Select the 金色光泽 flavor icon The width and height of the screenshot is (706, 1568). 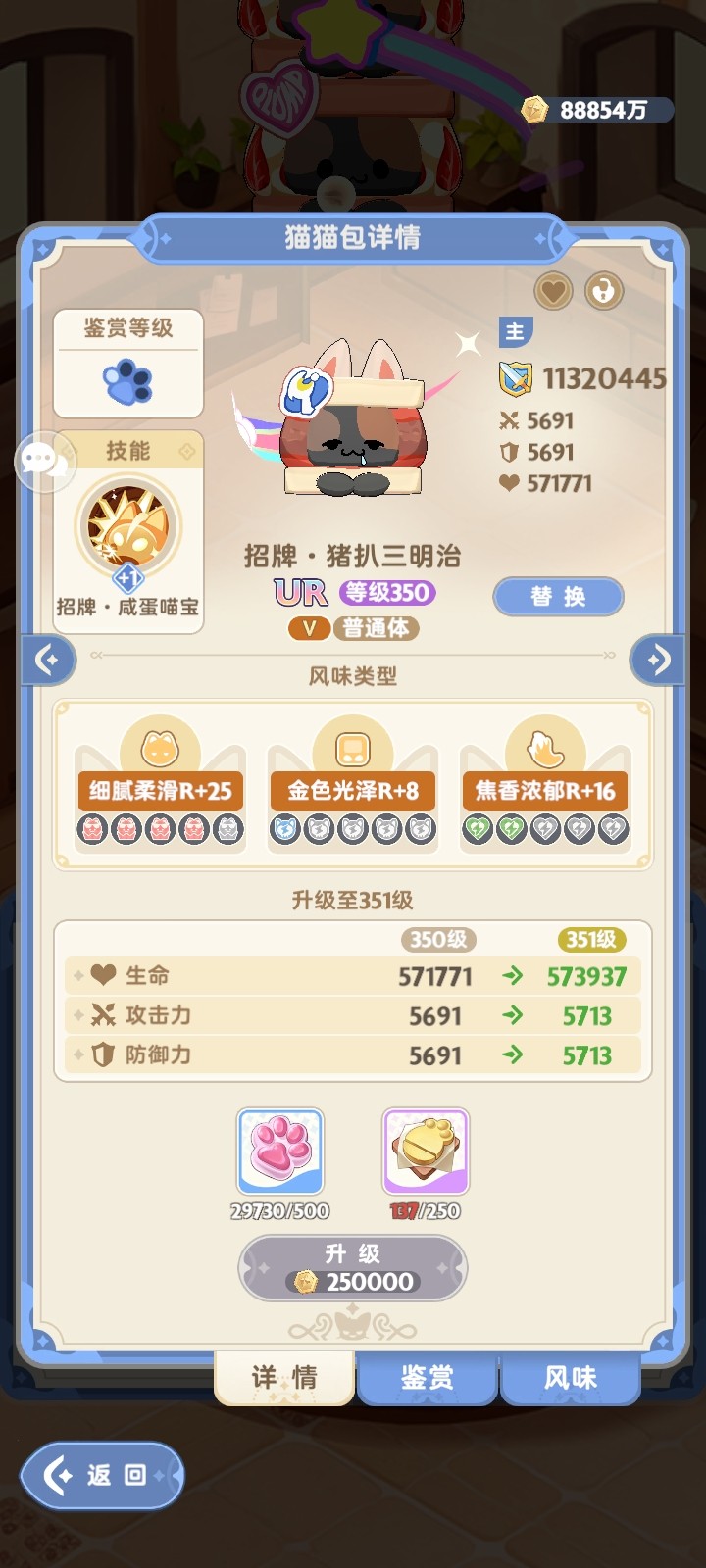point(352,747)
